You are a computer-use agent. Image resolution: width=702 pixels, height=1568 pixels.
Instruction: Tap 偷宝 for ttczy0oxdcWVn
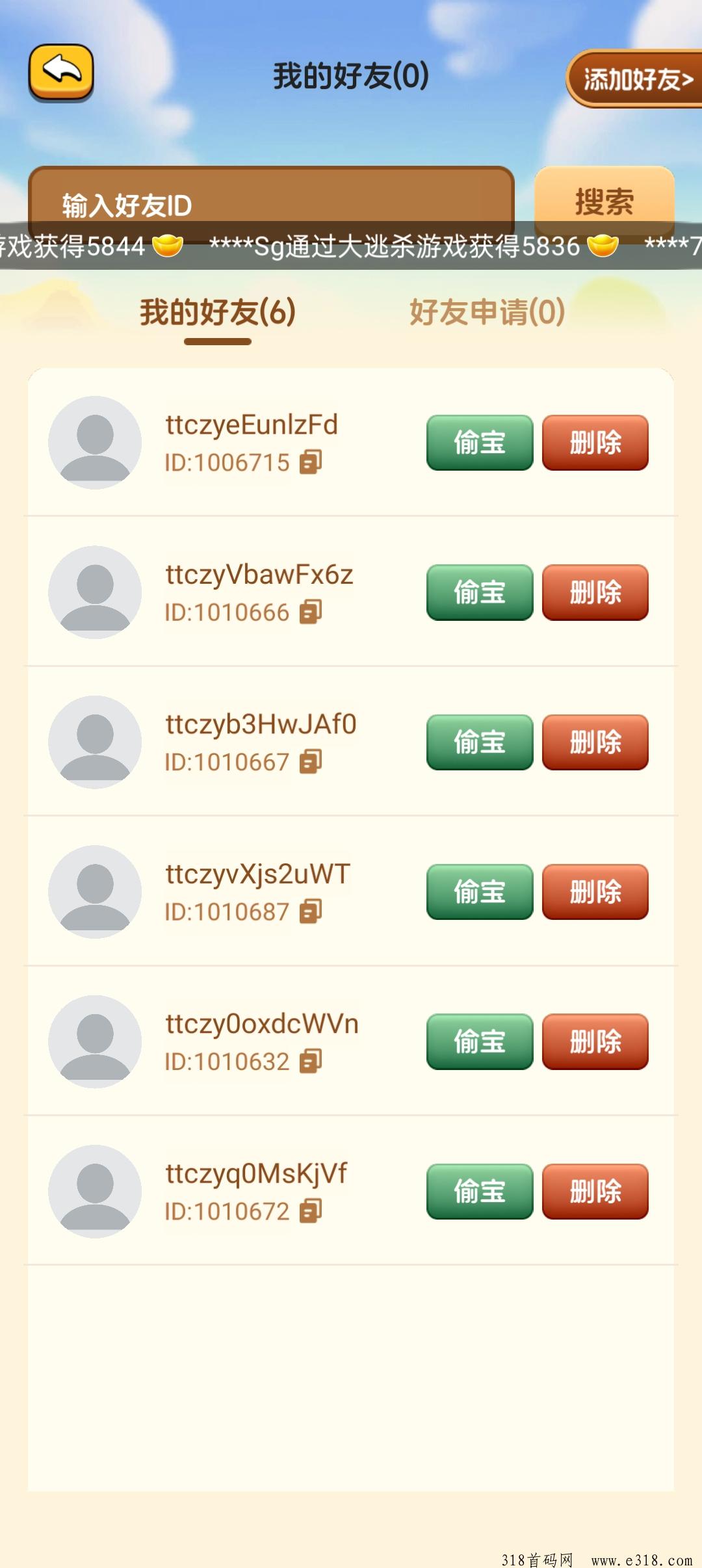coord(480,1041)
